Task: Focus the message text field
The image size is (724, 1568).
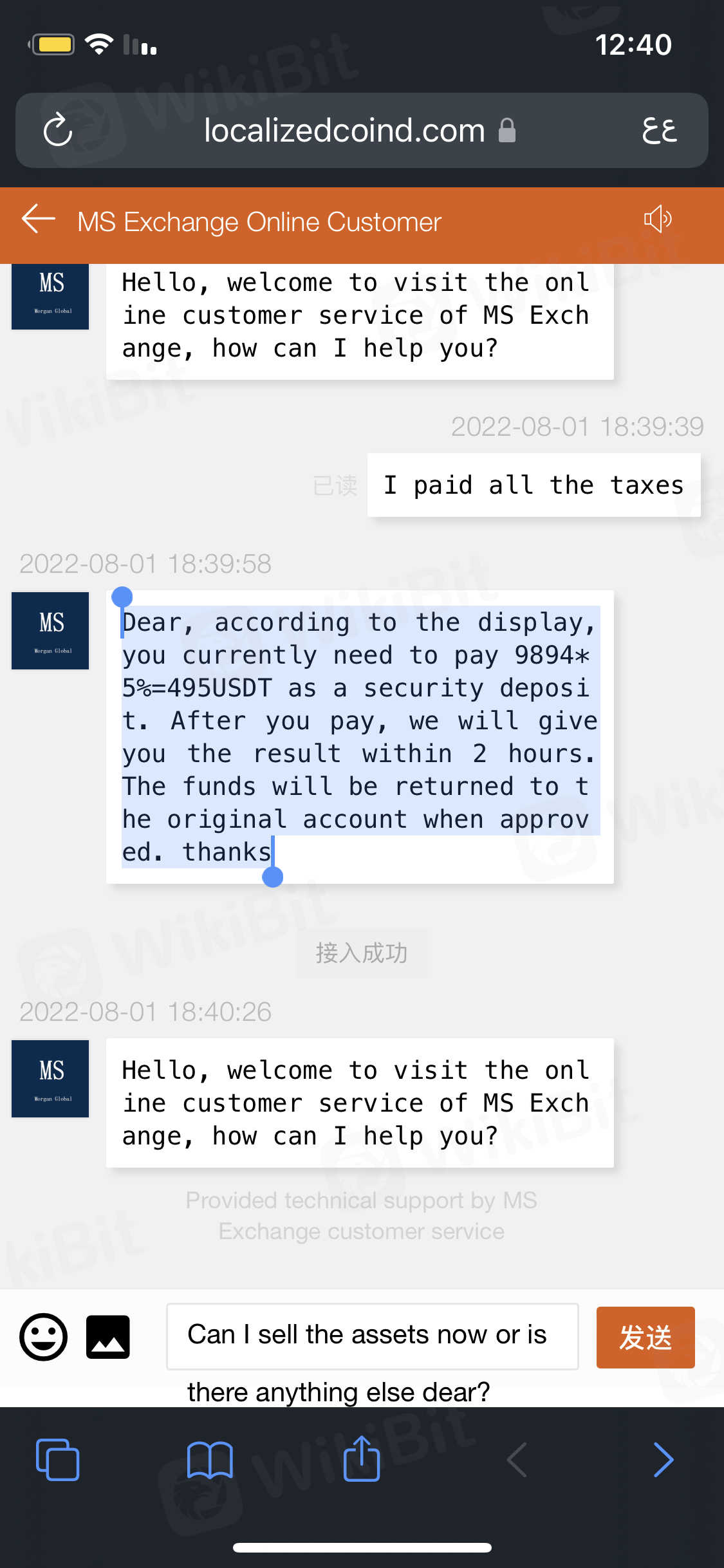Action: click(372, 1336)
